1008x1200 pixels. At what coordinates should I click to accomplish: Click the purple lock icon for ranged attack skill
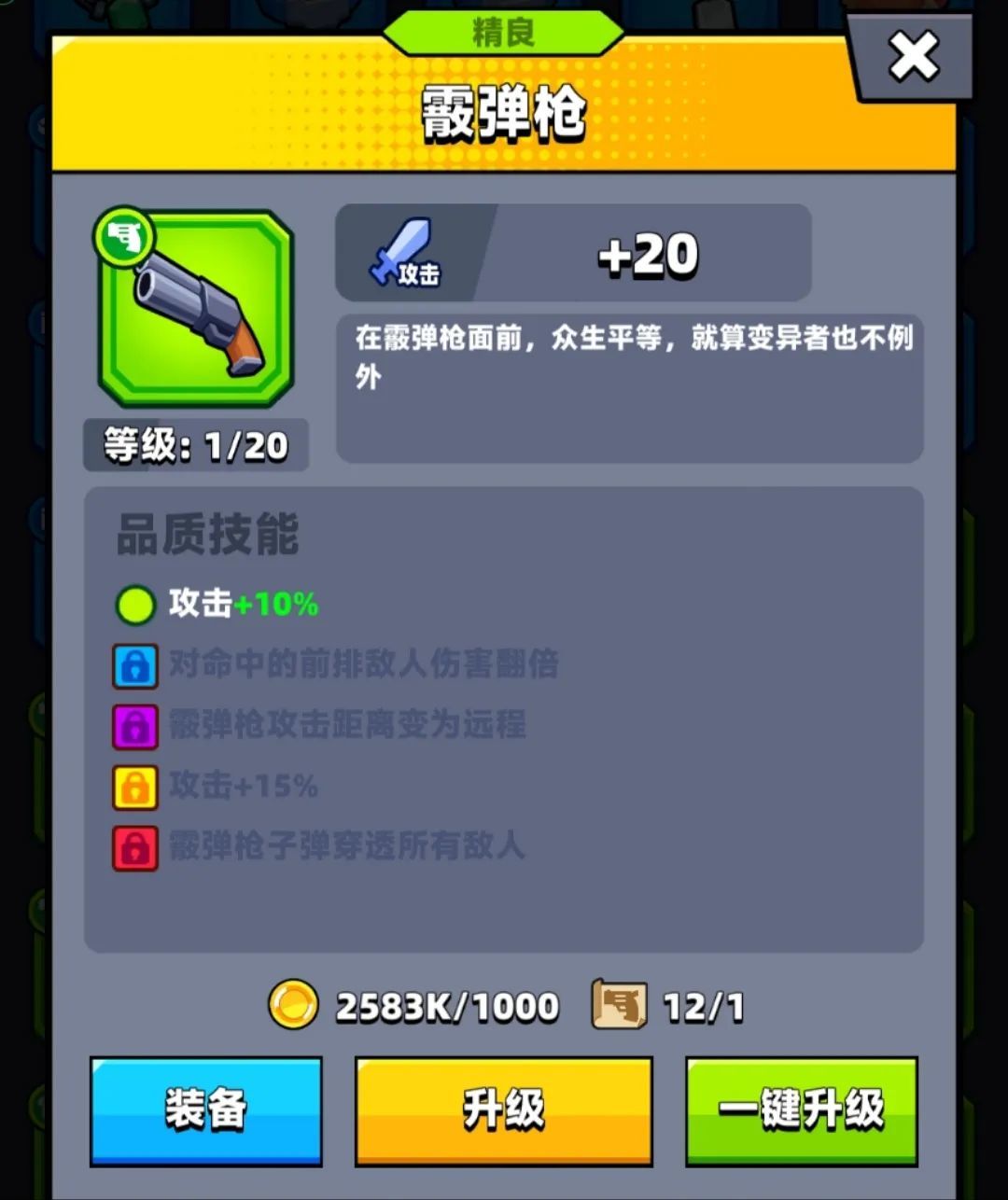(x=134, y=727)
